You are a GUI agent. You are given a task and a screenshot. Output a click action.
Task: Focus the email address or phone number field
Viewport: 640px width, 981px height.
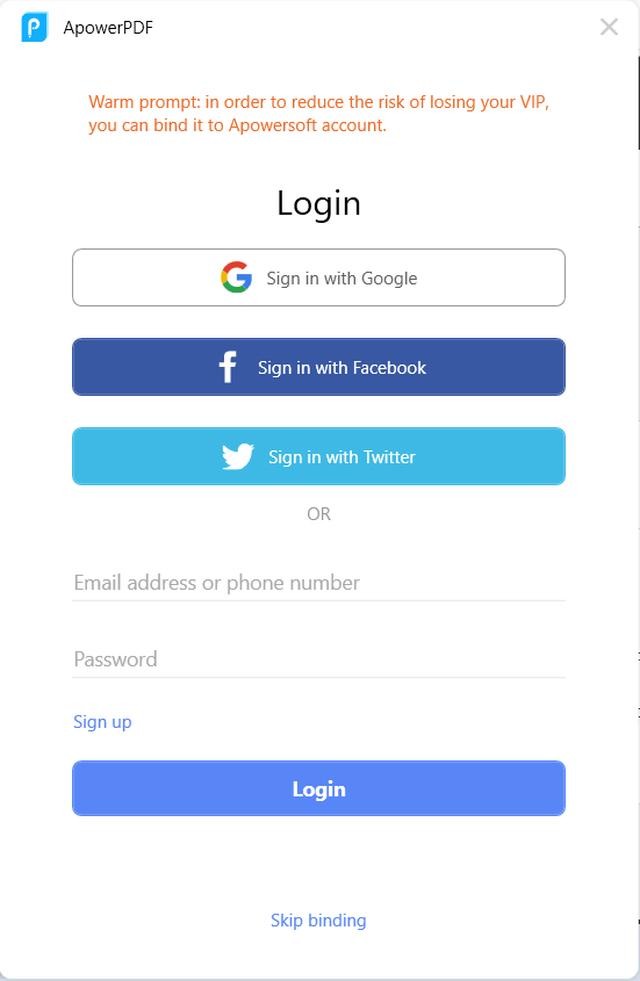click(x=318, y=582)
